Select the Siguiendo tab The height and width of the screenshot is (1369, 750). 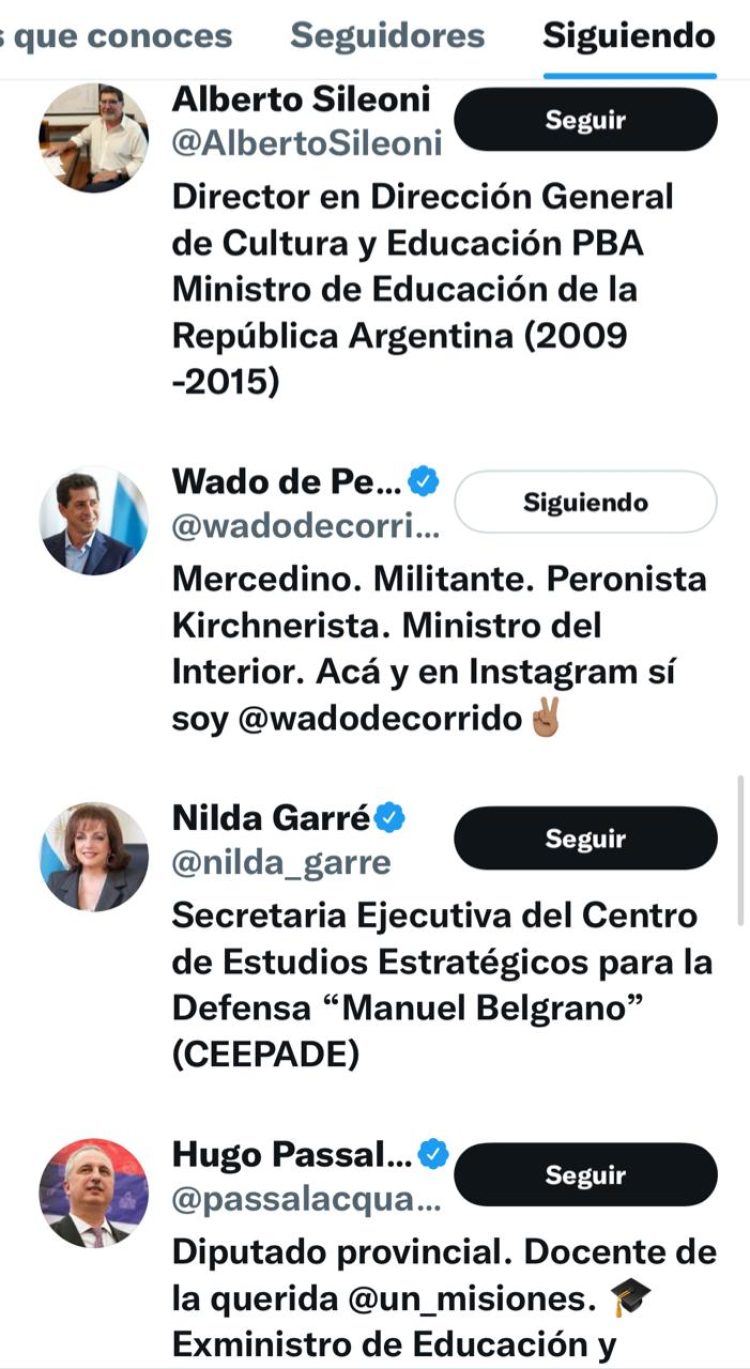[x=626, y=37]
